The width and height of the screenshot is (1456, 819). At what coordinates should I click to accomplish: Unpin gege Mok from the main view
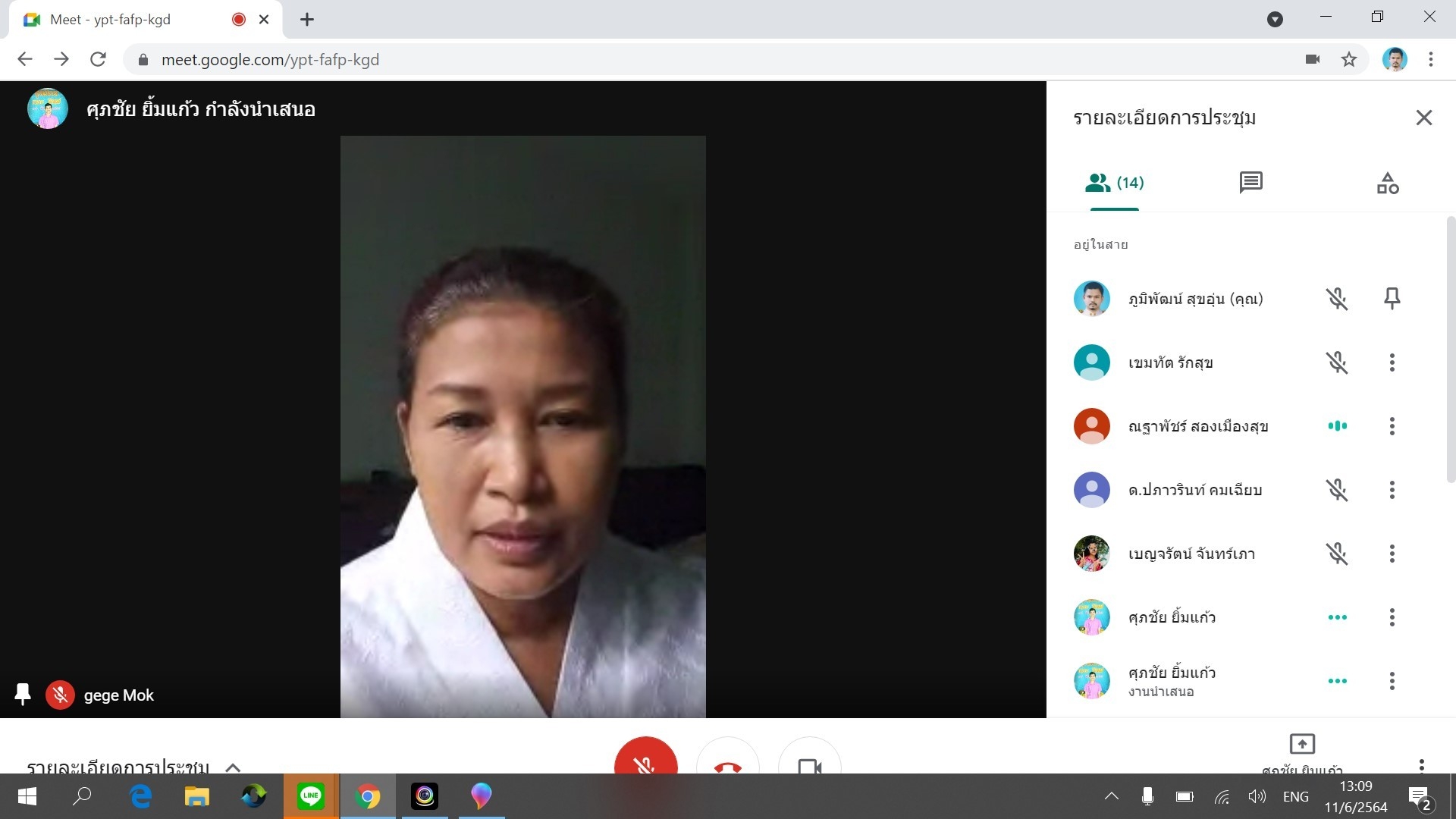pos(23,695)
